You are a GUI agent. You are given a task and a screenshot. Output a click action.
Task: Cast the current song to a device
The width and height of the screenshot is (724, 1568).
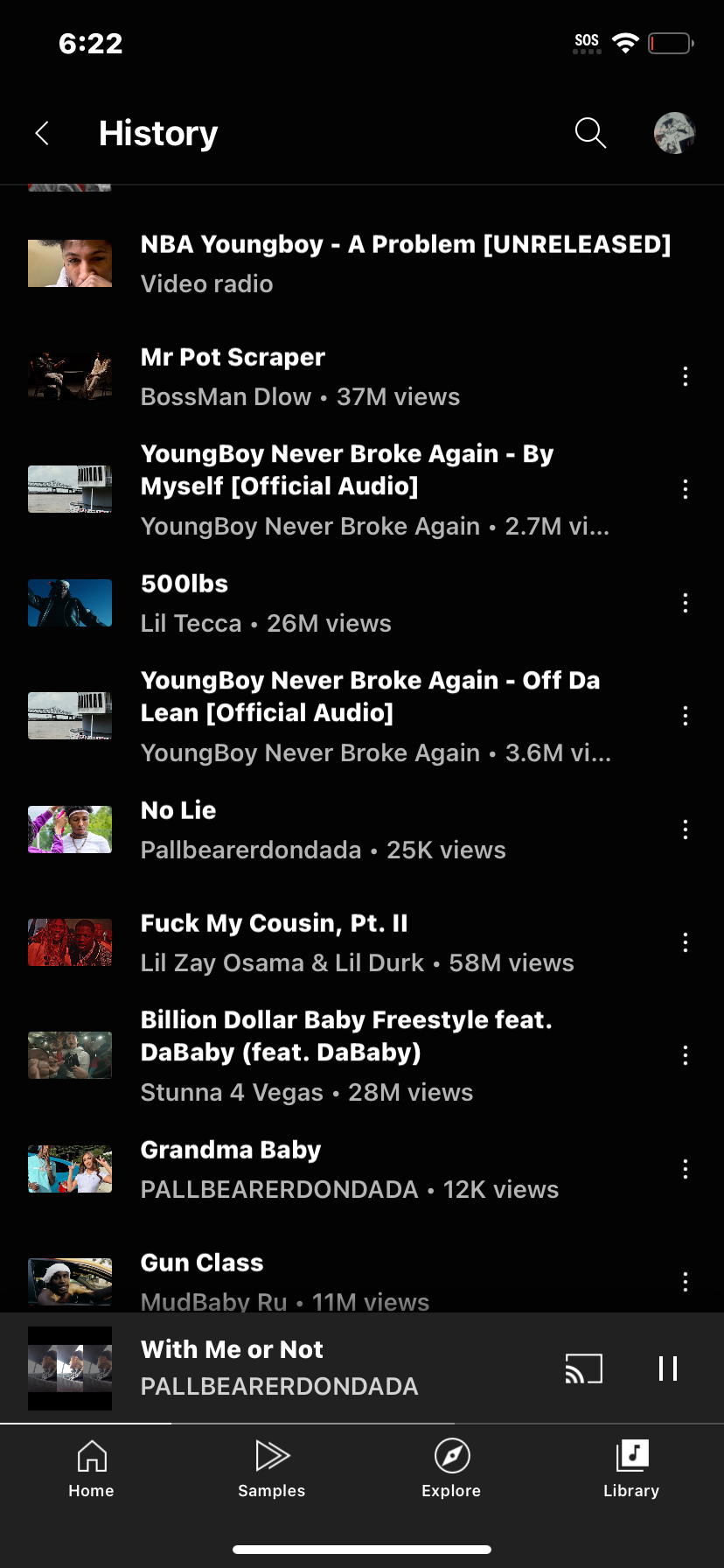584,1368
